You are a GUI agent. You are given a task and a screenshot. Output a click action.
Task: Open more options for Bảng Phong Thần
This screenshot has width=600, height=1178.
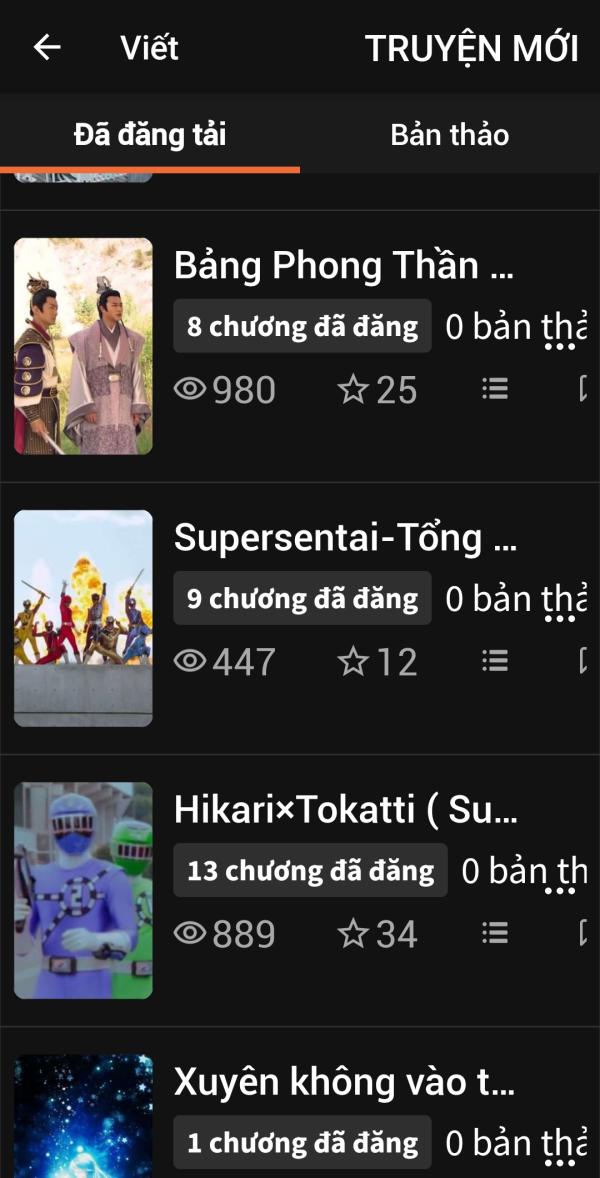tap(560, 346)
